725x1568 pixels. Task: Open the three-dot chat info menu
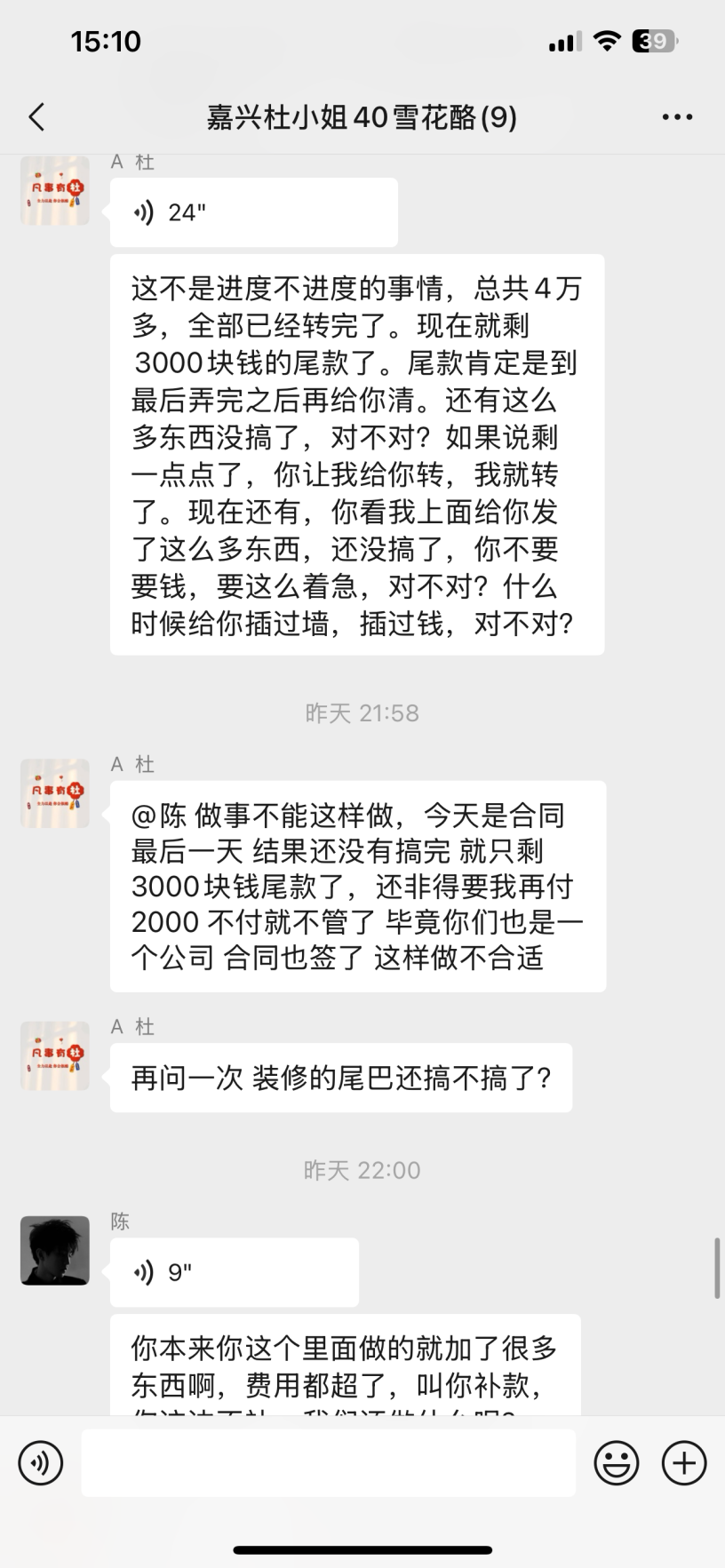pyautogui.click(x=677, y=117)
